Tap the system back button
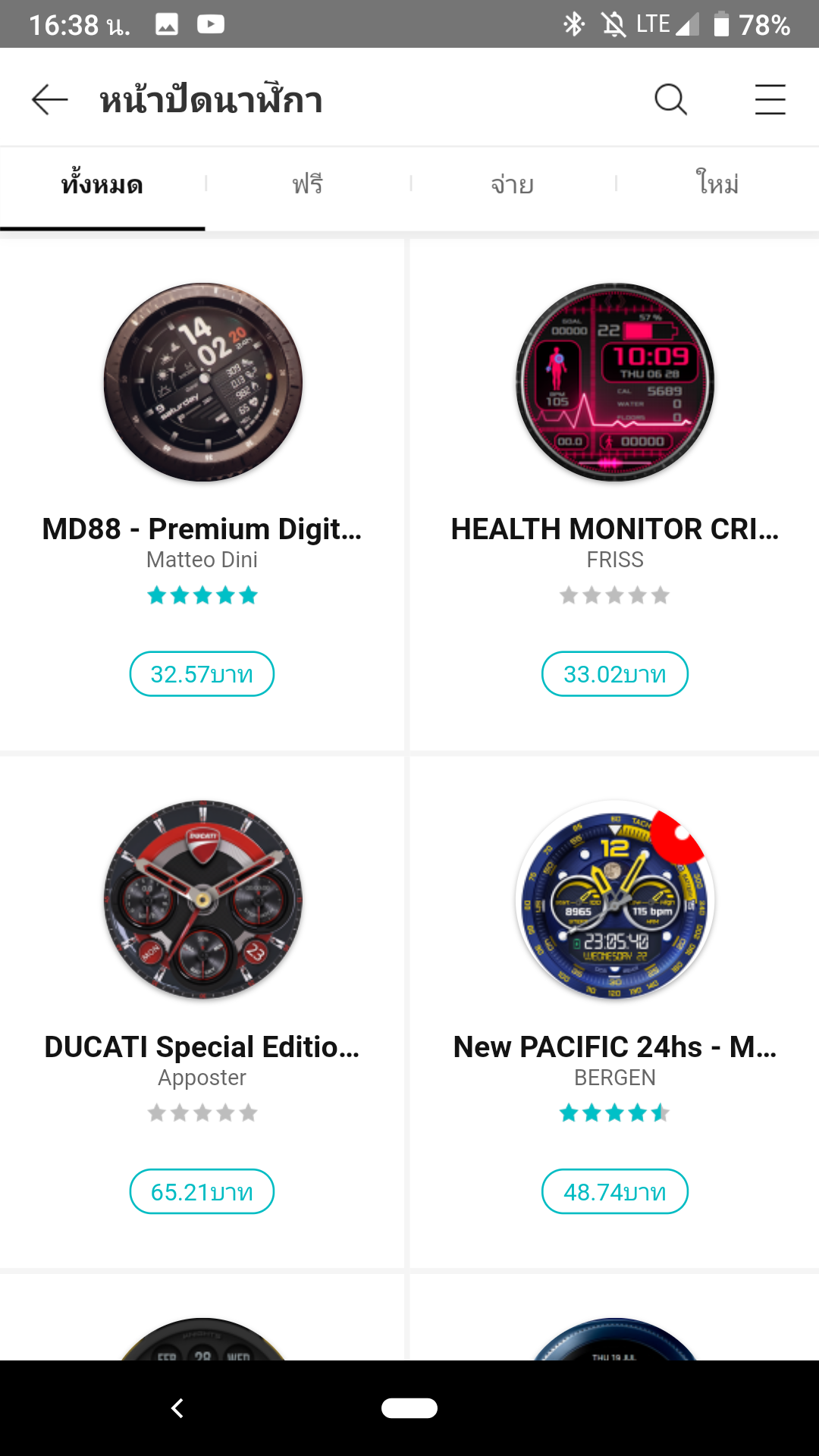Screen dimensions: 819x1456 coord(177,1408)
